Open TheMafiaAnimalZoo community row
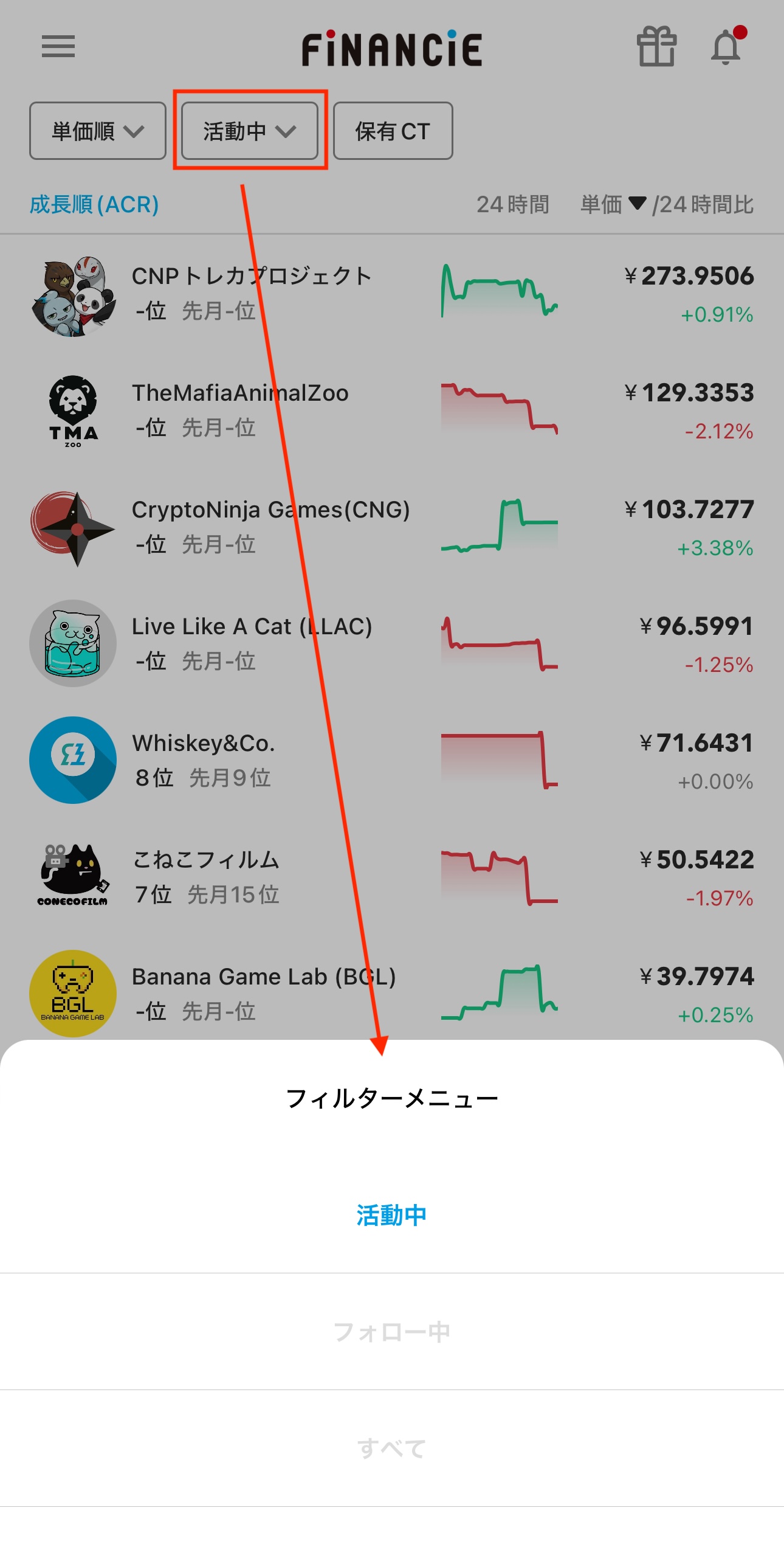The width and height of the screenshot is (784, 1547). 241,410
